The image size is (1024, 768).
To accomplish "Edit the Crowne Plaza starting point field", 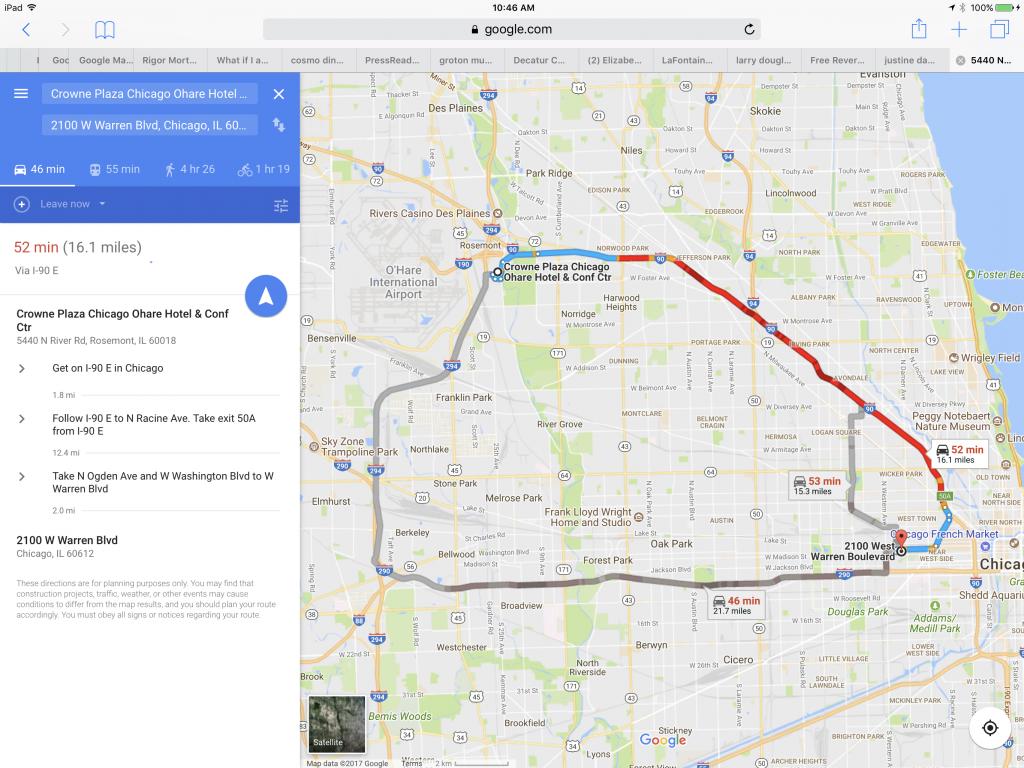I will point(149,94).
